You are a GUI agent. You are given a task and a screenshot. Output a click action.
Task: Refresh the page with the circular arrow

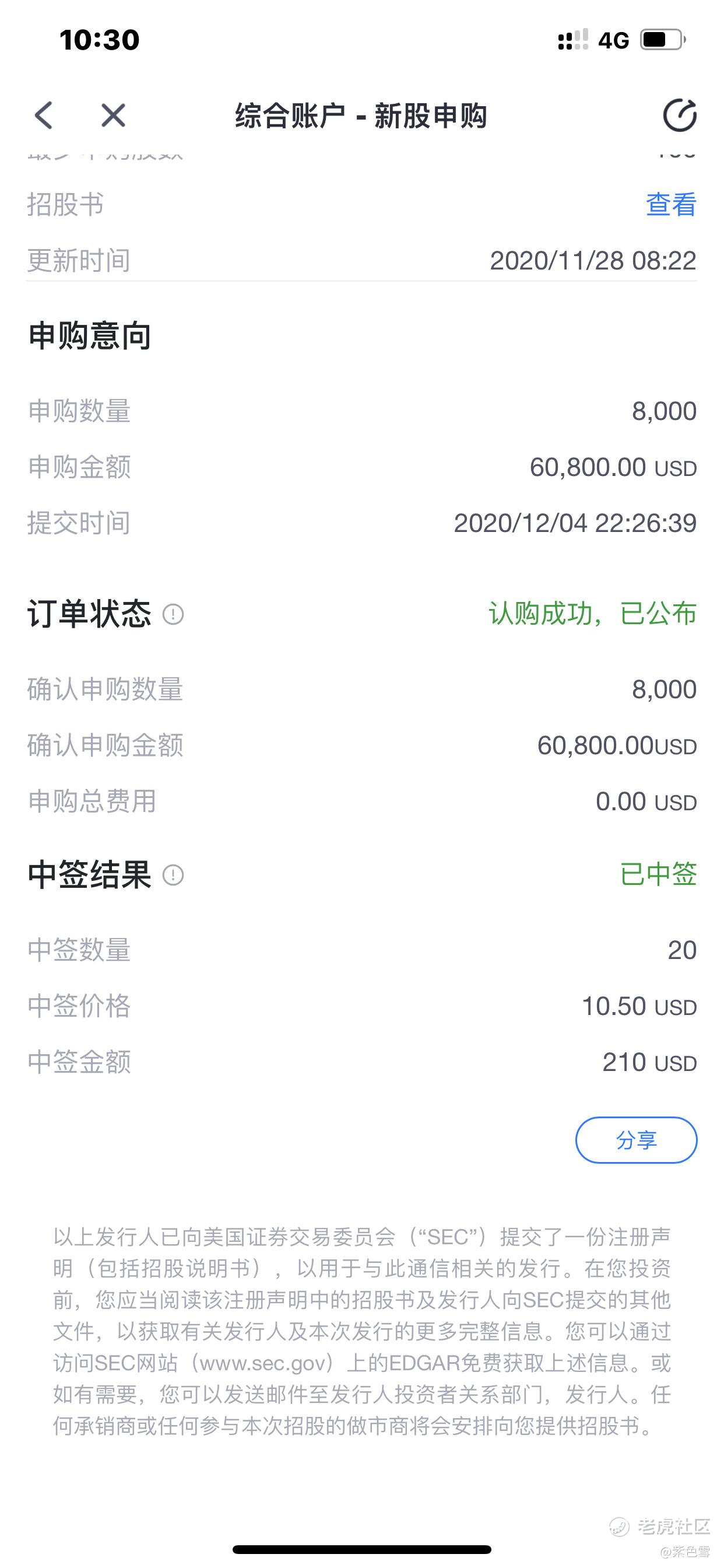click(x=680, y=115)
